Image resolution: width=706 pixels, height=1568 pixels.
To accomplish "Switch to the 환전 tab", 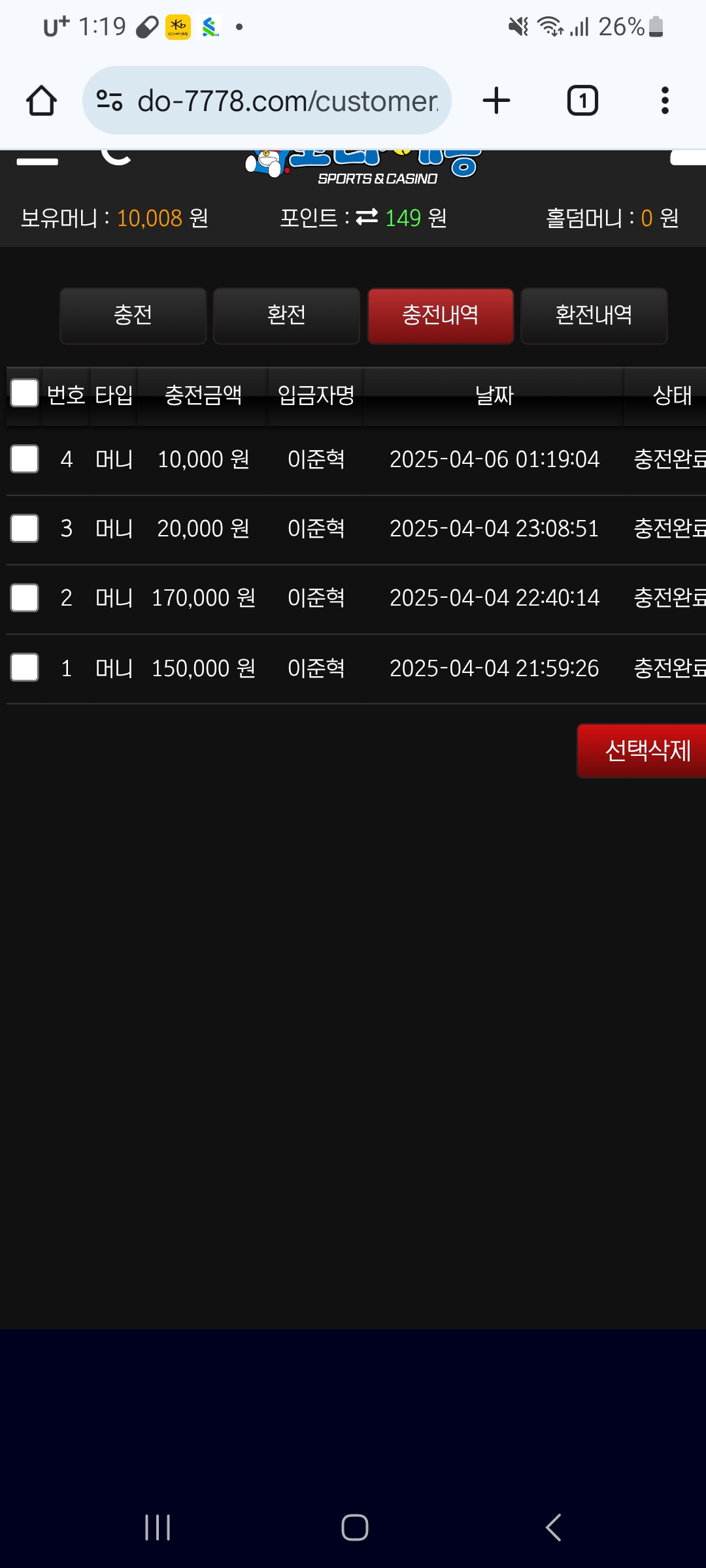I will (x=286, y=316).
